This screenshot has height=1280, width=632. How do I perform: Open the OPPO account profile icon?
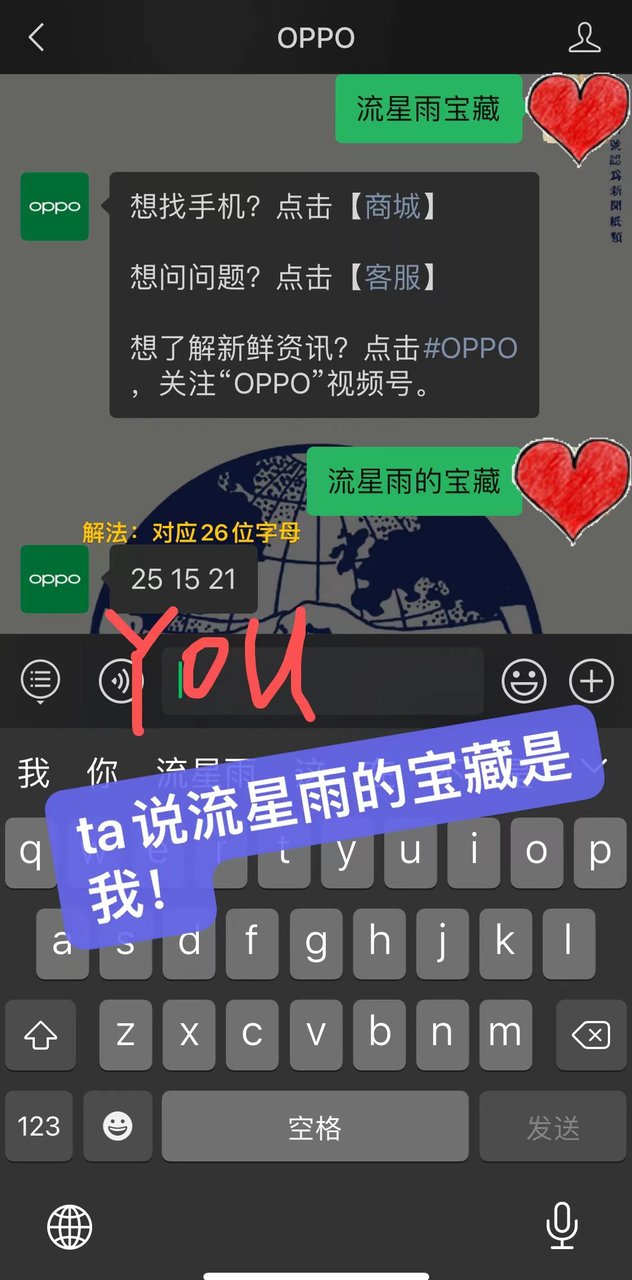(584, 38)
